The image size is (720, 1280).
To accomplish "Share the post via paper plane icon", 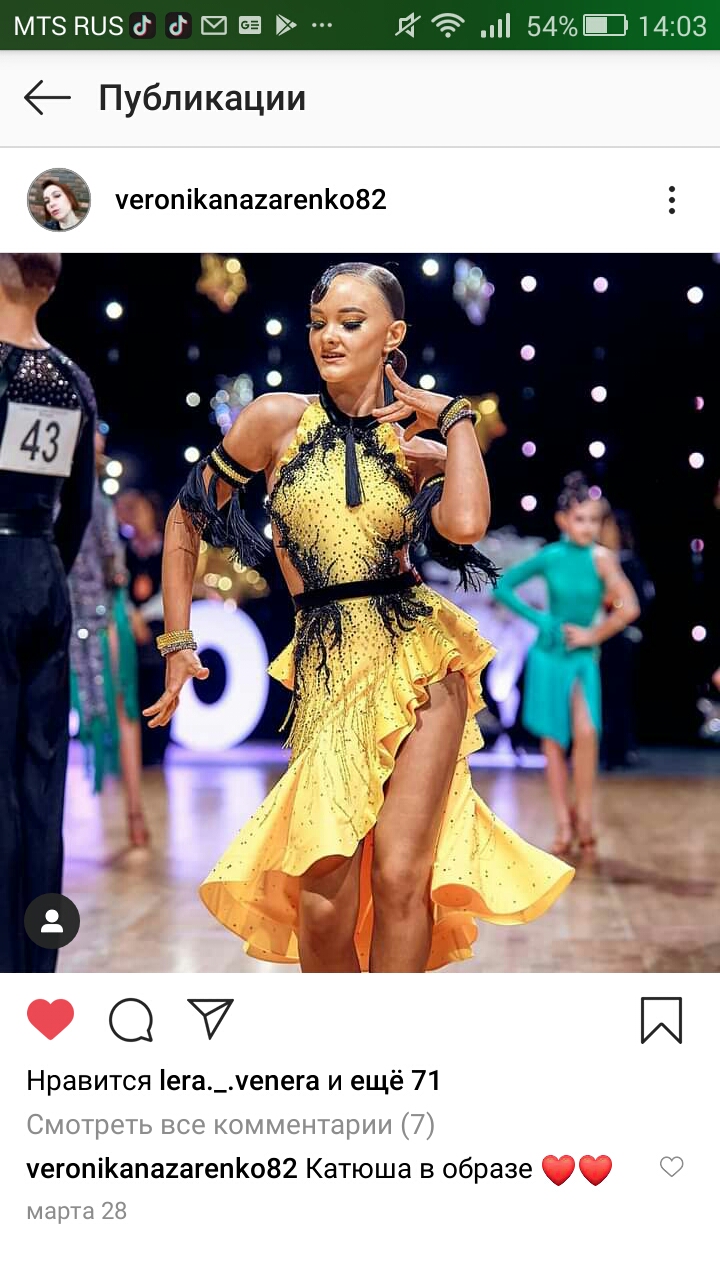I will [210, 1019].
